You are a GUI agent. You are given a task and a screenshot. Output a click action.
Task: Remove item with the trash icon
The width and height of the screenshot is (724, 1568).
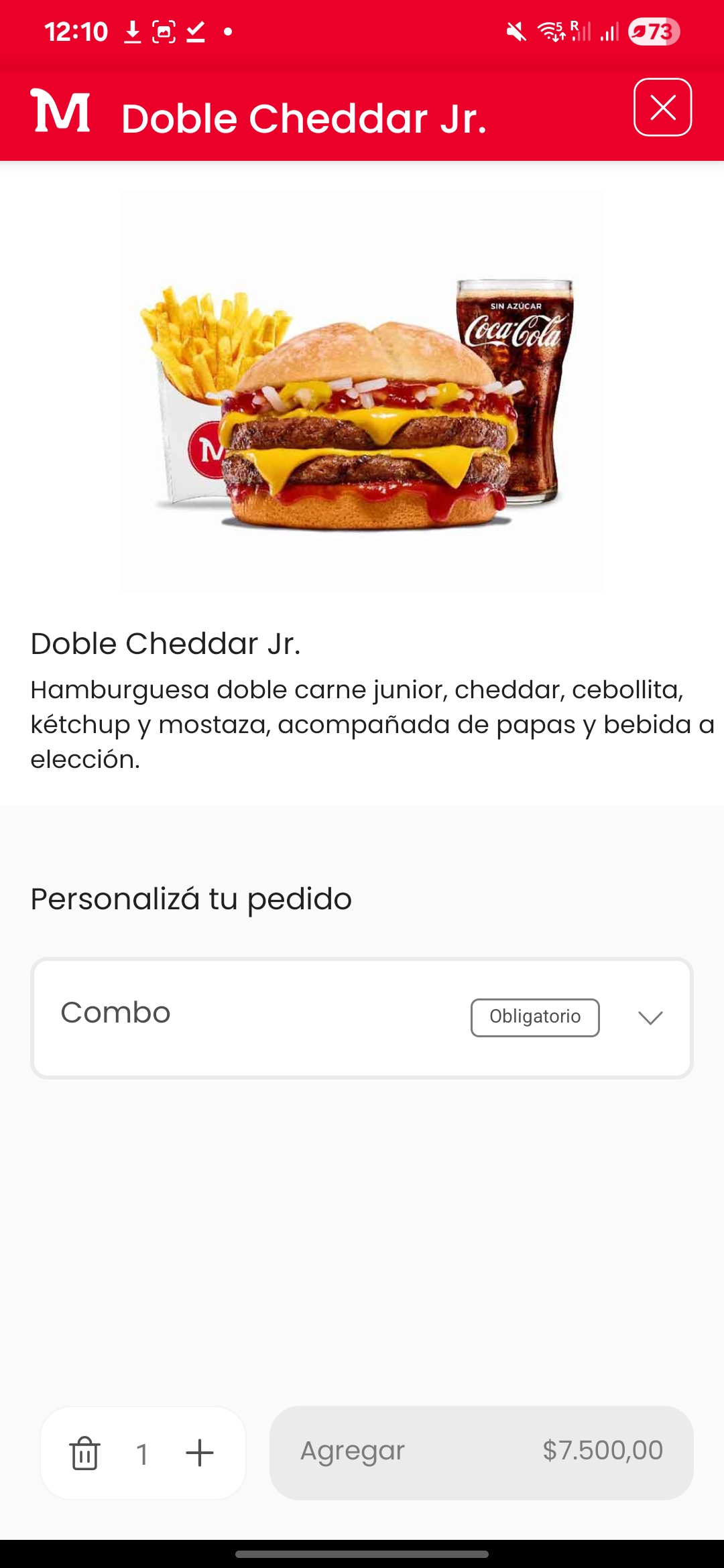pos(85,1453)
